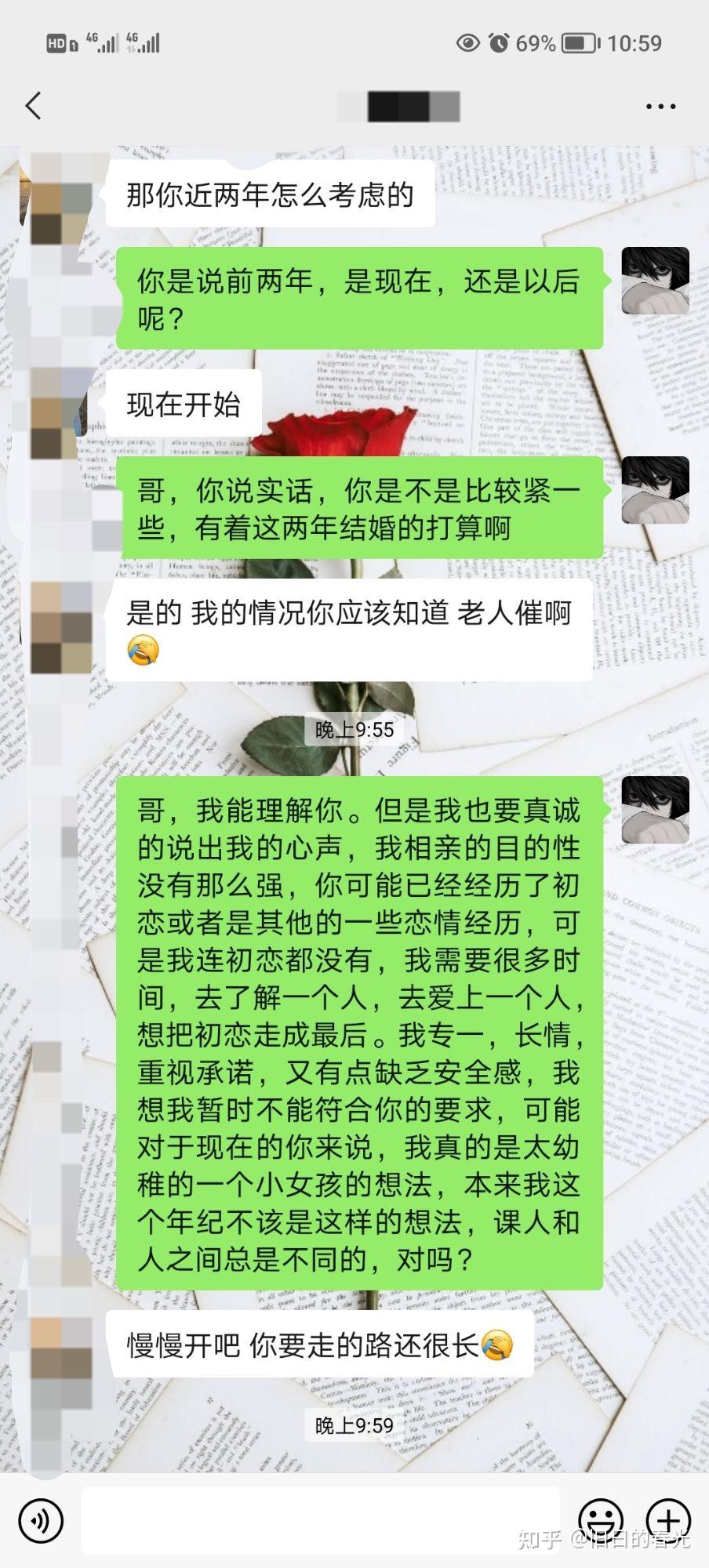Open the emoji picker
The height and width of the screenshot is (1568, 709).
pyautogui.click(x=600, y=1520)
